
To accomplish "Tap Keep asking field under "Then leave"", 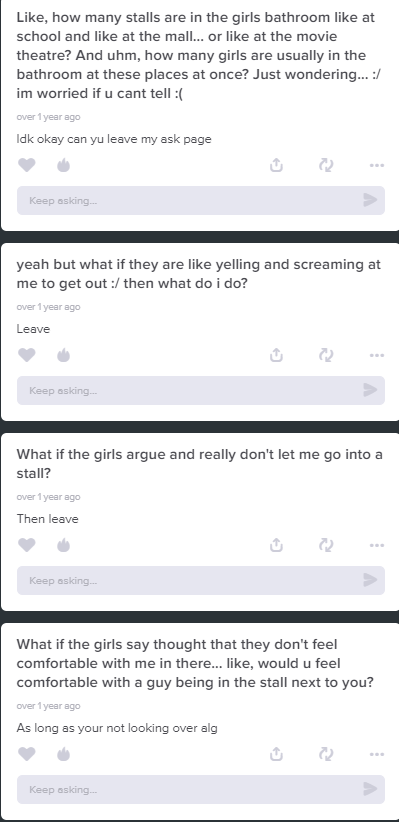I will tap(201, 580).
